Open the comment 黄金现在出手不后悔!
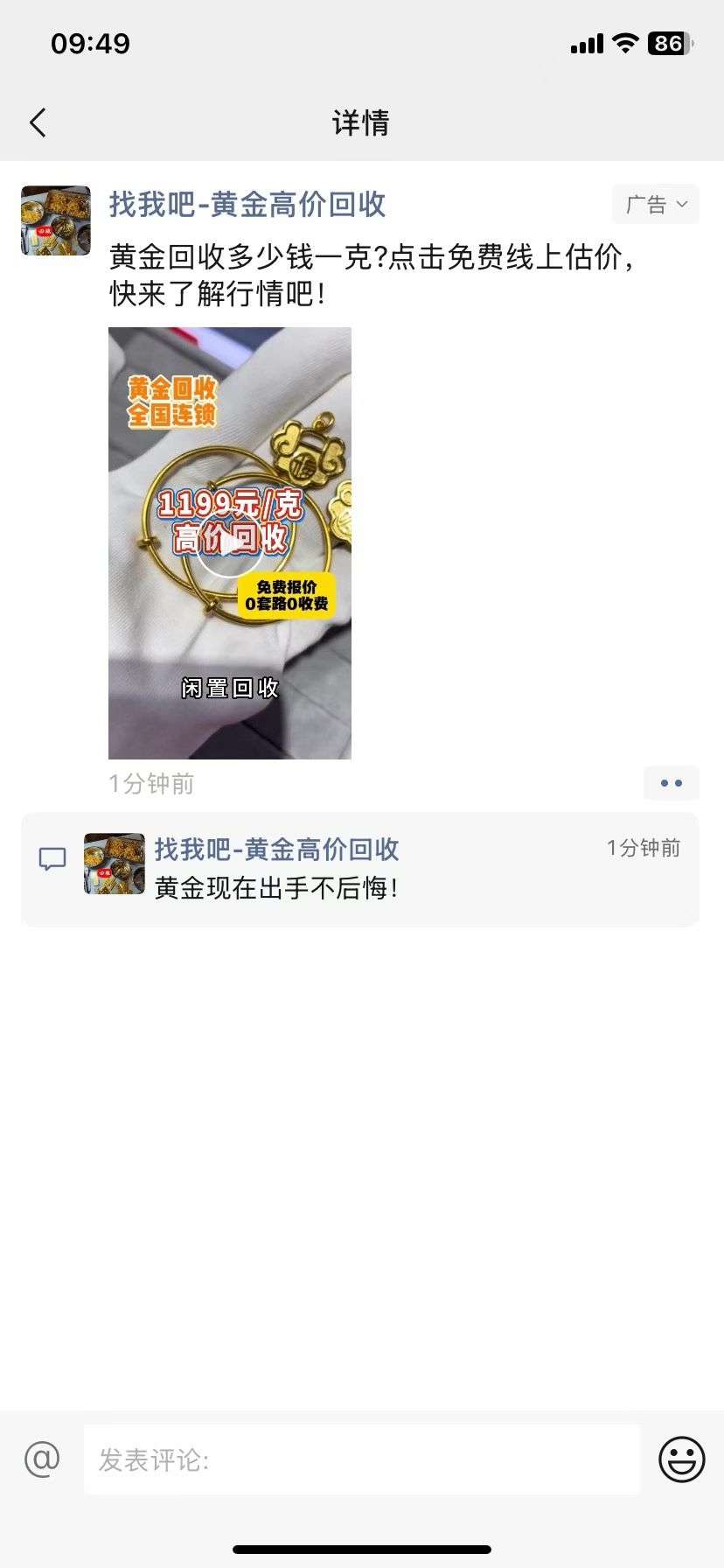 (276, 888)
